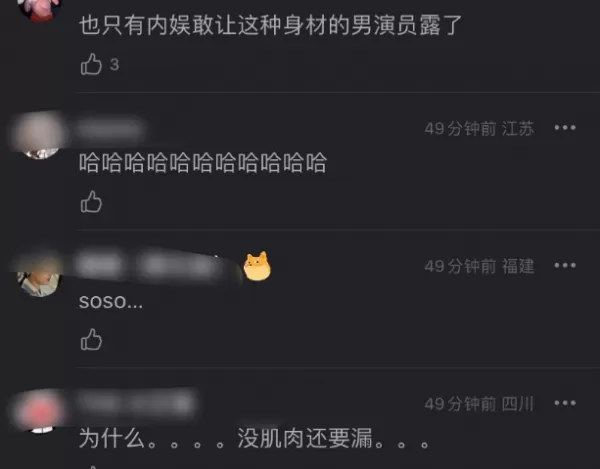Open the avatar of the 四川 commenter
Image resolution: width=600 pixels, height=469 pixels.
(x=40, y=411)
